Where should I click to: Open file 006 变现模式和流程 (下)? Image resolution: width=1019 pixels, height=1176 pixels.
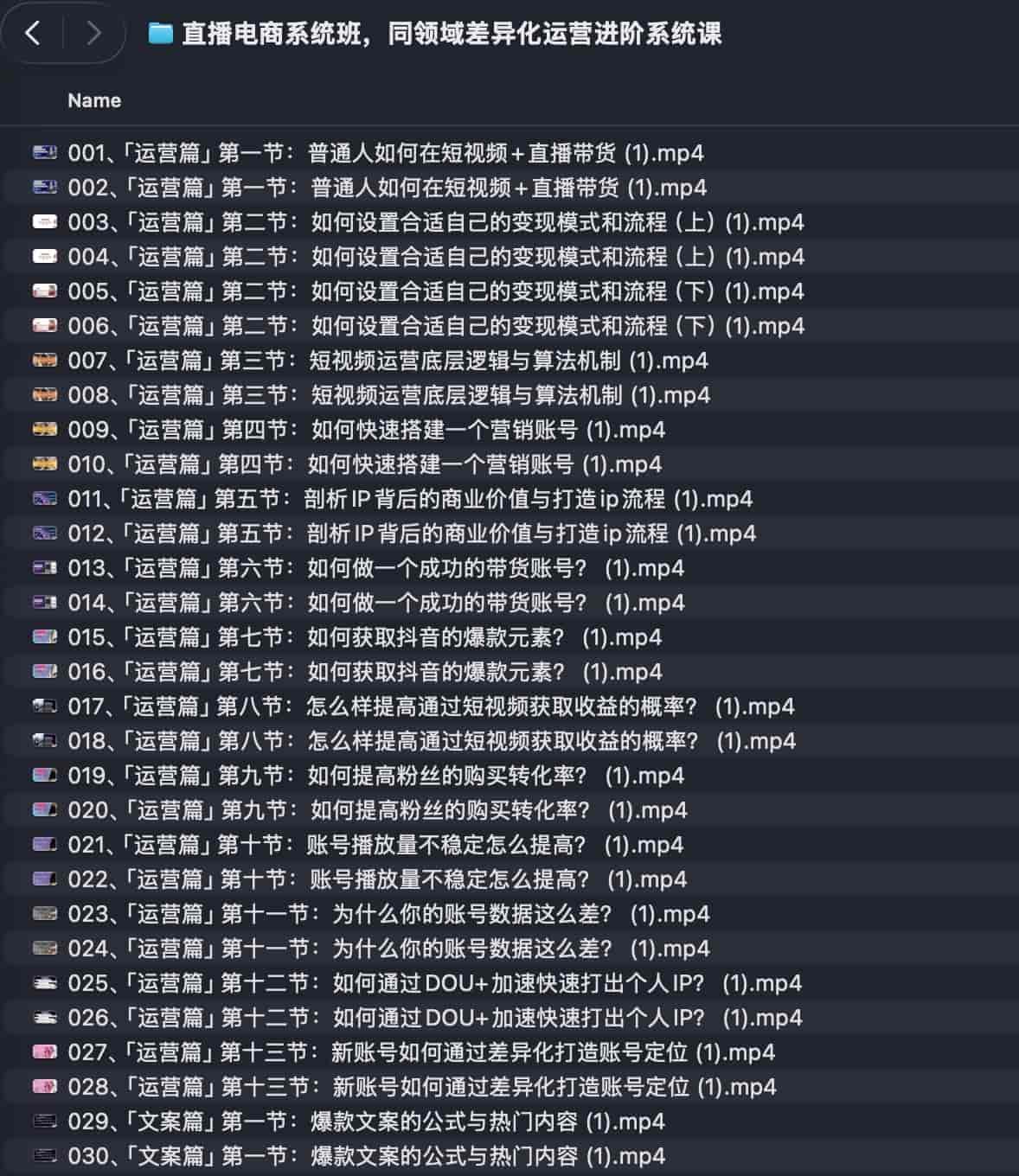point(435,326)
